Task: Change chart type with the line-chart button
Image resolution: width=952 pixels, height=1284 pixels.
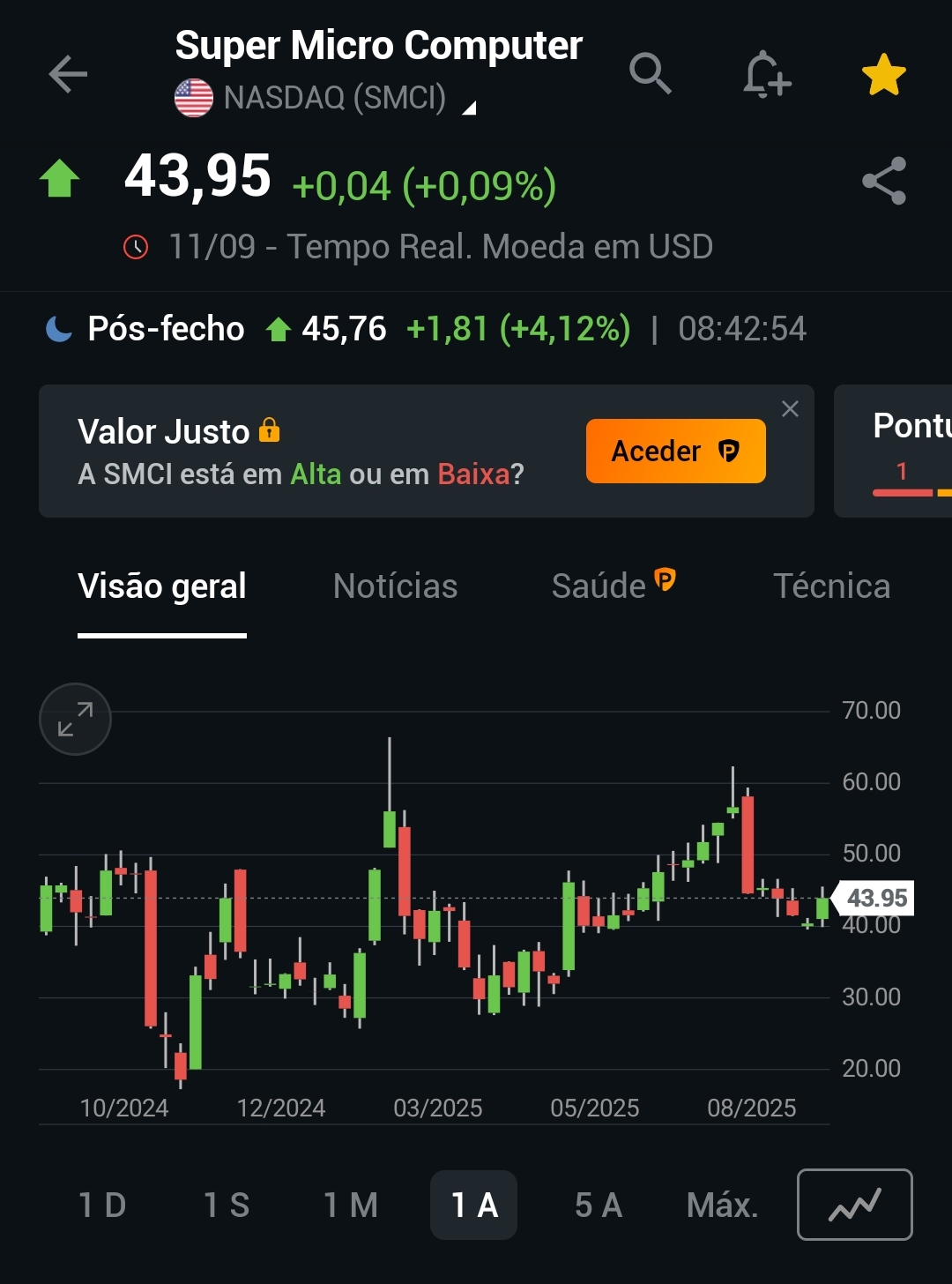Action: 854,1205
